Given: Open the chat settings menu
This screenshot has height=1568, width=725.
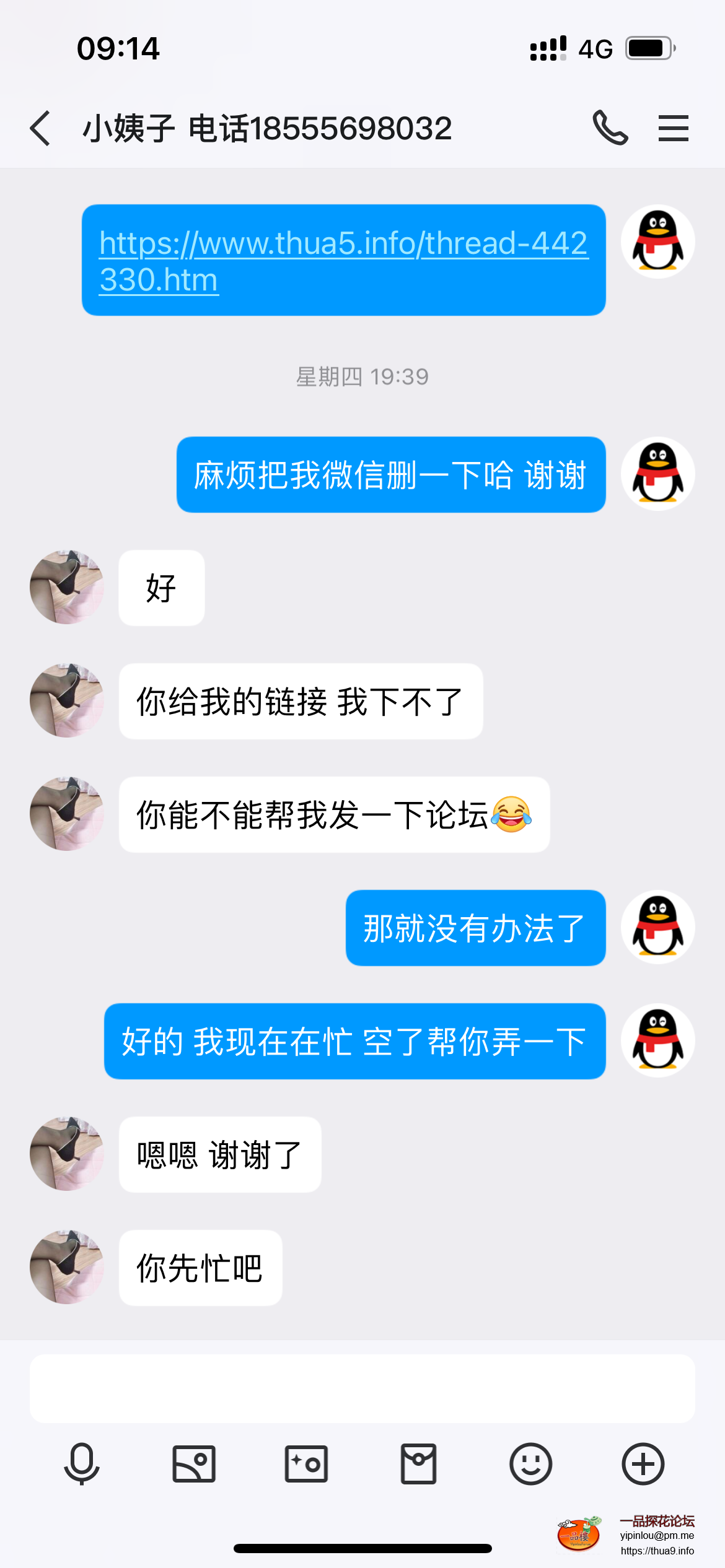Looking at the screenshot, I should click(673, 128).
